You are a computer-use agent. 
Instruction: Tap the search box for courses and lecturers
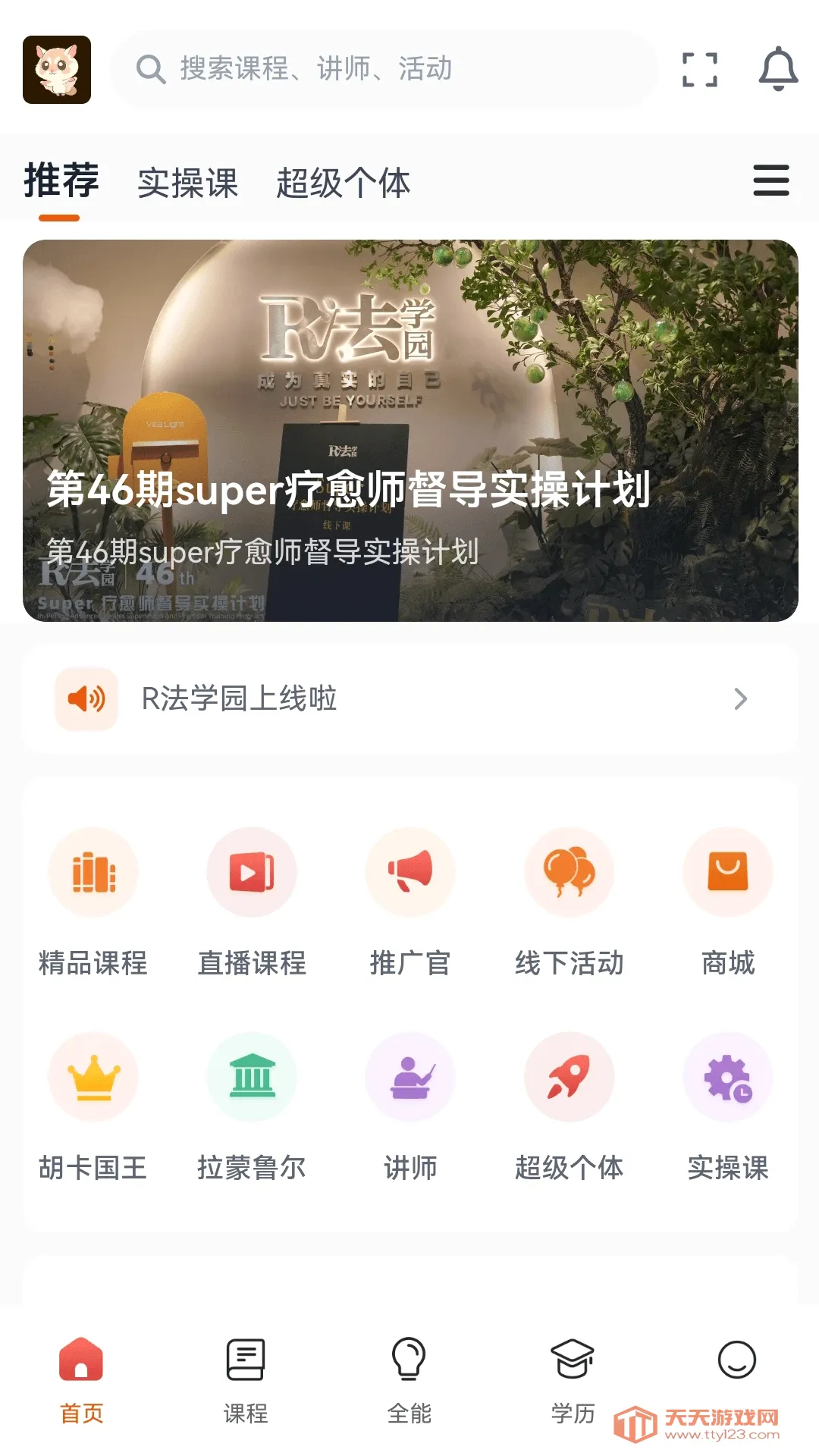pyautogui.click(x=384, y=69)
